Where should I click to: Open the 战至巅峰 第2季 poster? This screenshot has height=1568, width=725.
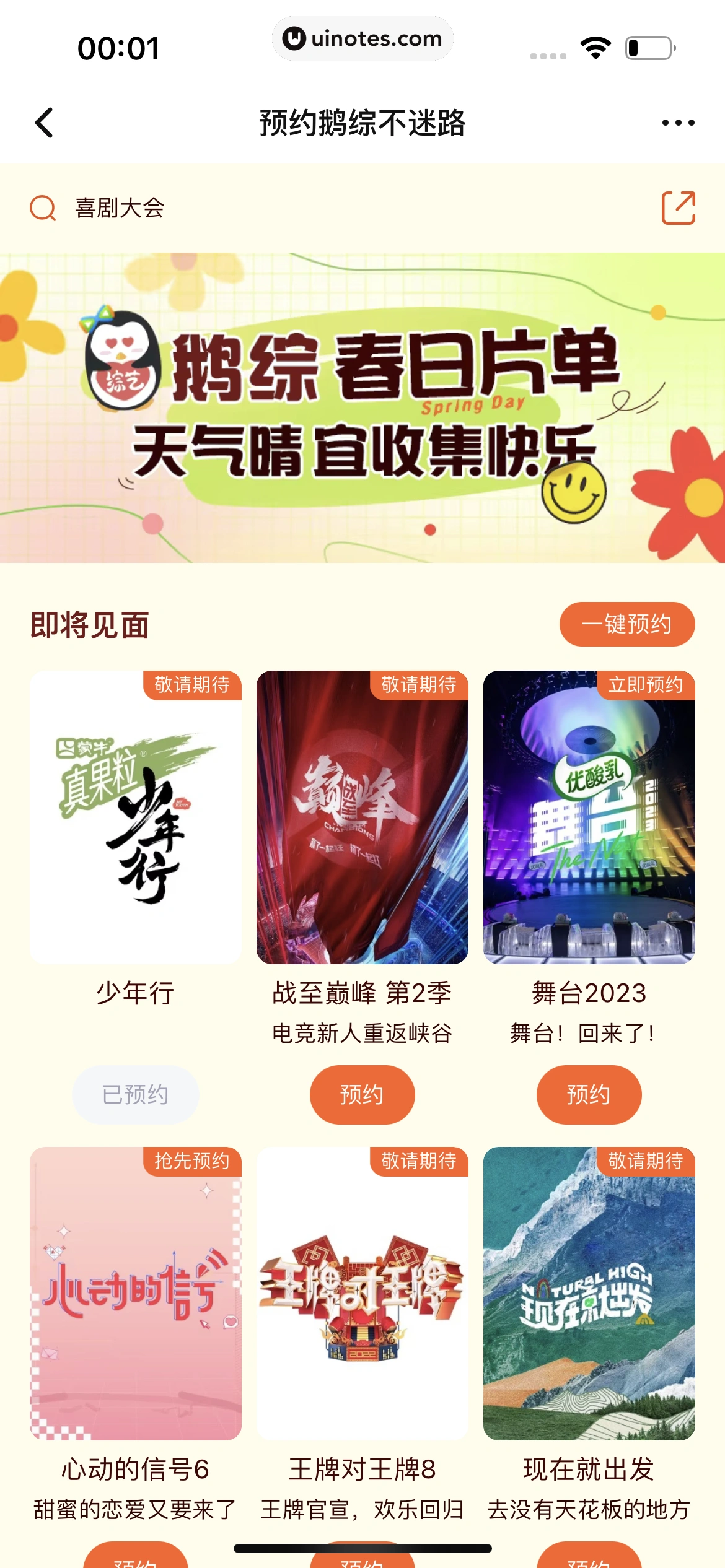[x=362, y=817]
